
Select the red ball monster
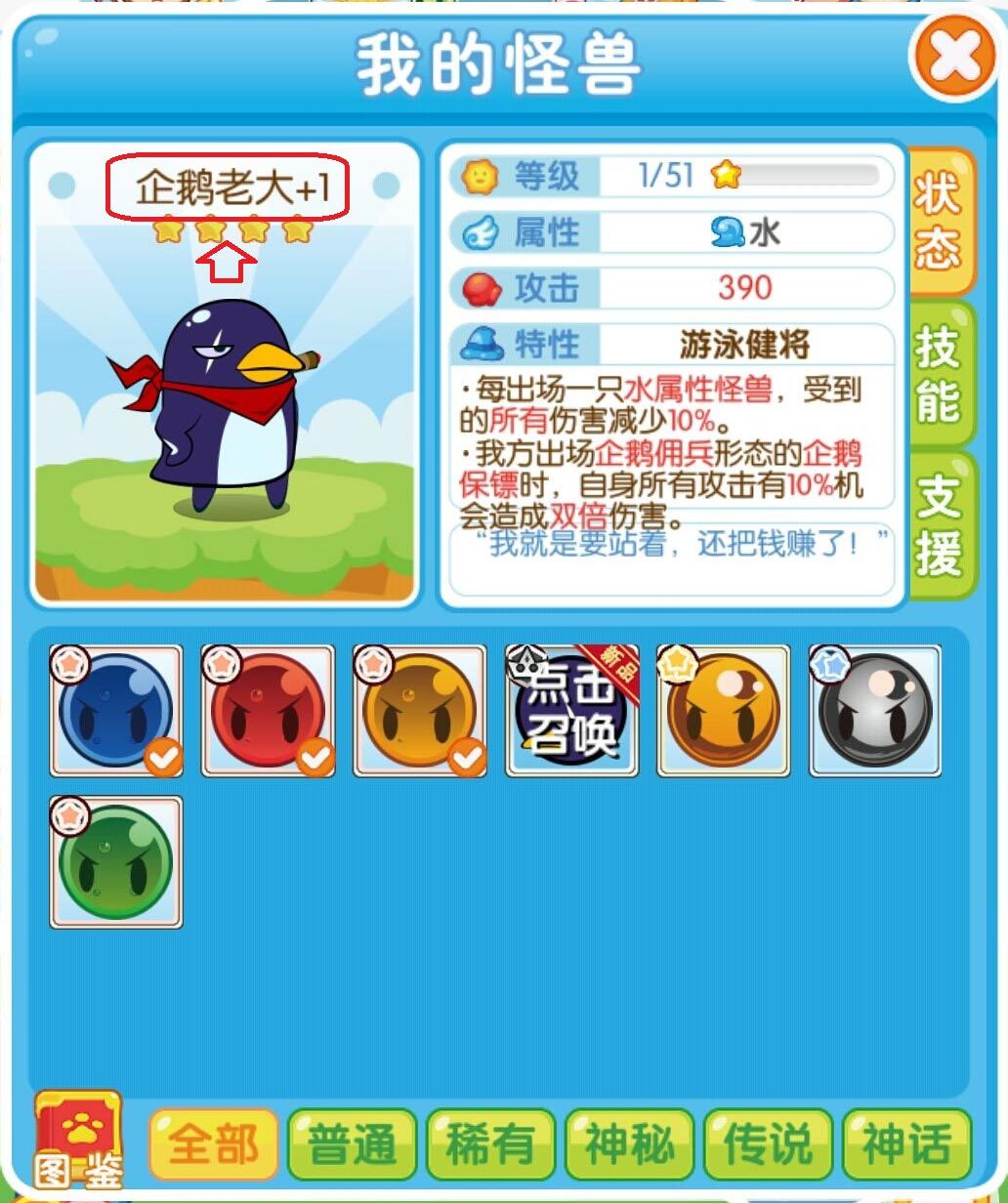pos(268,711)
